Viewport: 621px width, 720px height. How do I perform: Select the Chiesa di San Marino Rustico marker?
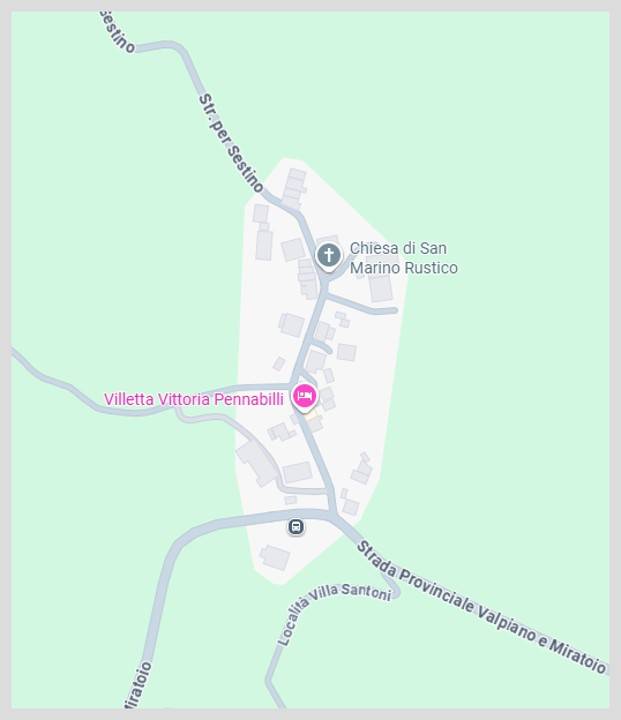tap(329, 256)
